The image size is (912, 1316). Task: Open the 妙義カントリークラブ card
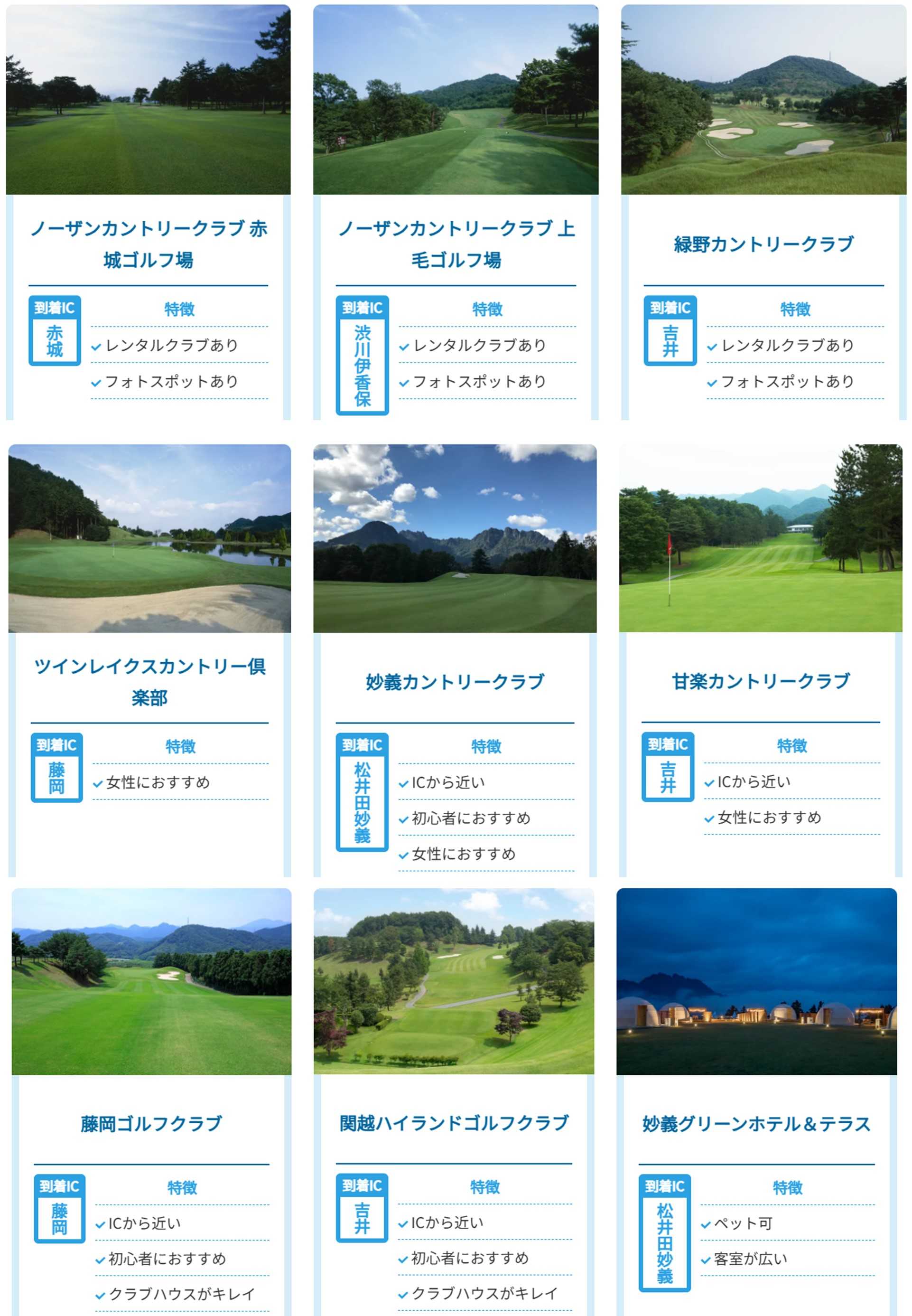455,681
